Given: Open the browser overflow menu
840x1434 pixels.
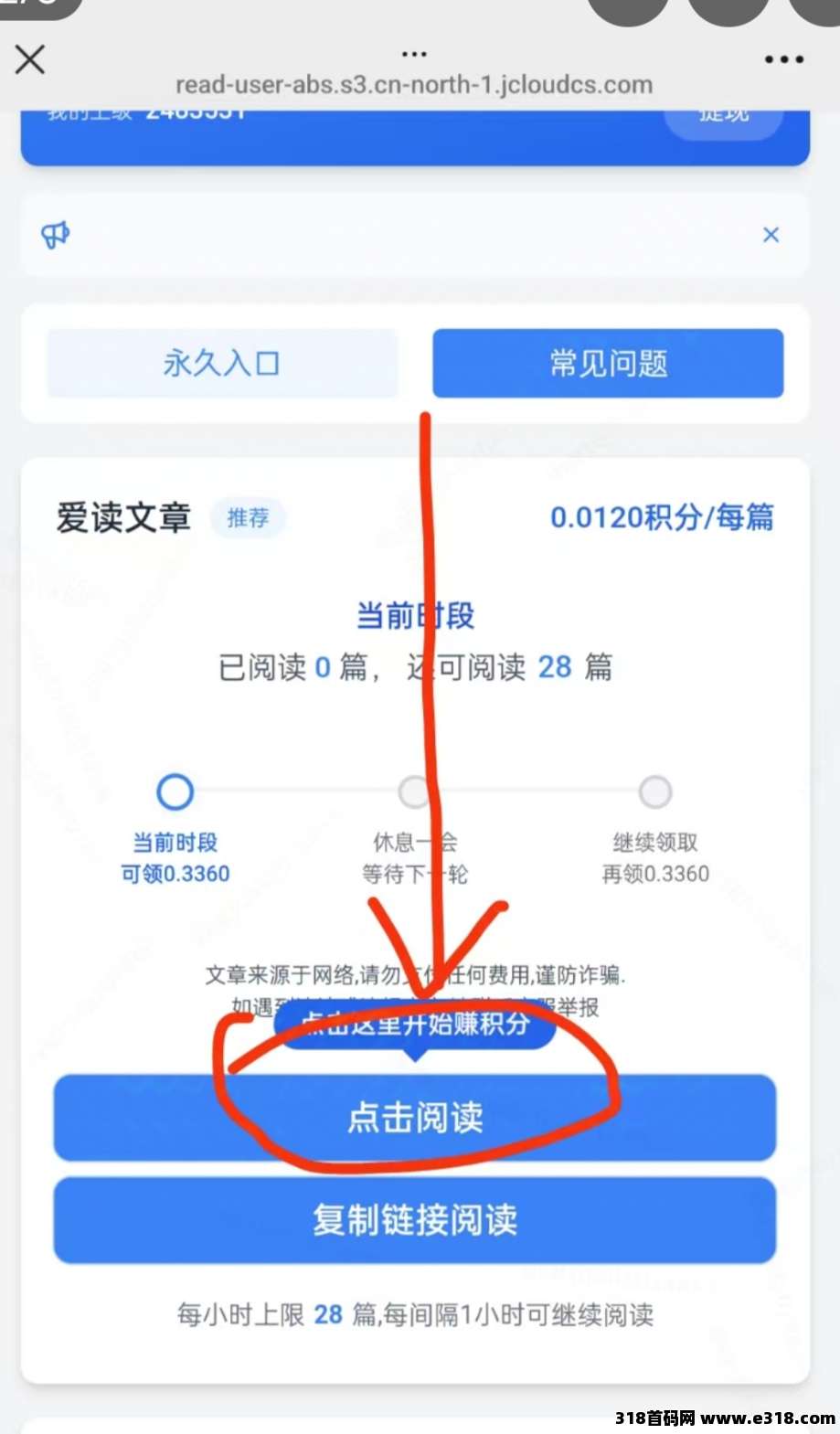Looking at the screenshot, I should click(x=784, y=59).
